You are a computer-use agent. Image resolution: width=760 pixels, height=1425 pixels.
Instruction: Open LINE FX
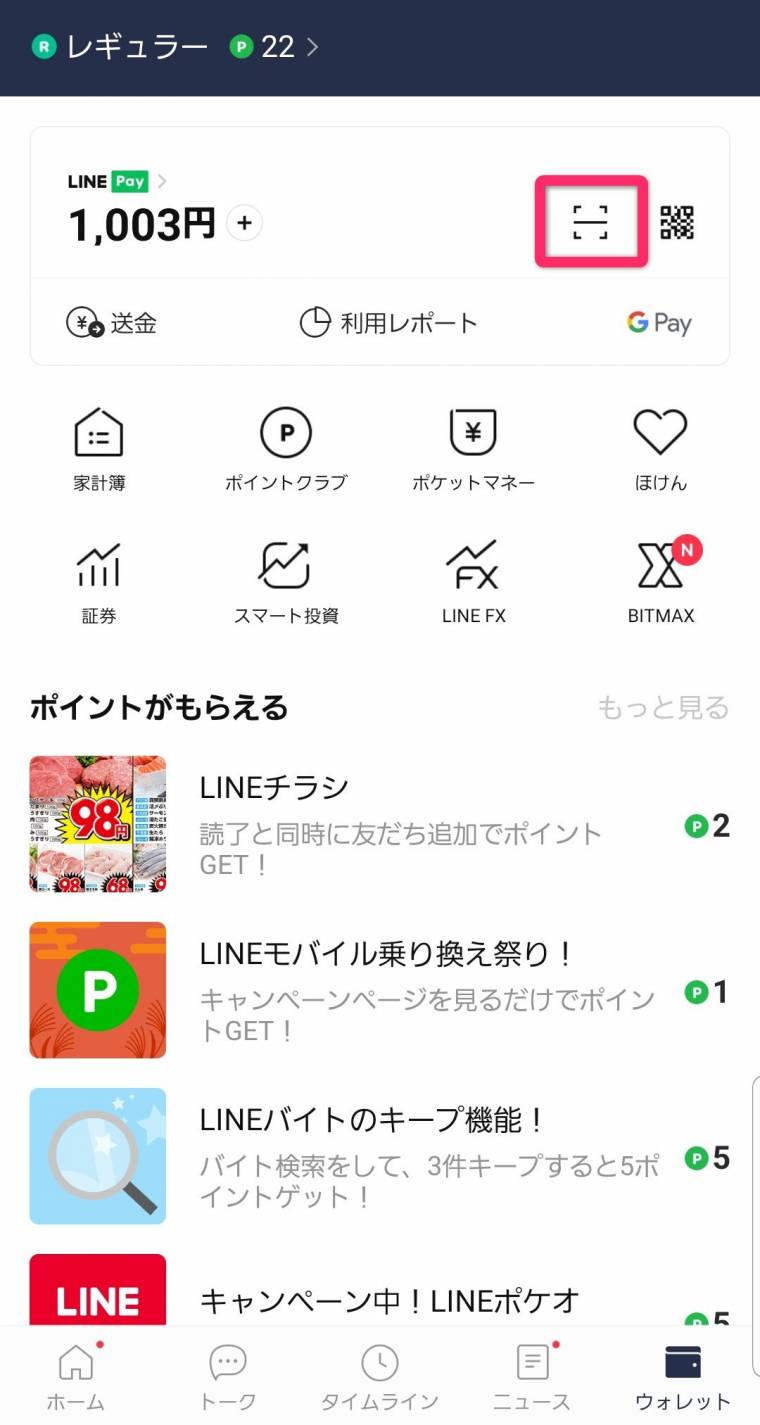click(x=473, y=583)
